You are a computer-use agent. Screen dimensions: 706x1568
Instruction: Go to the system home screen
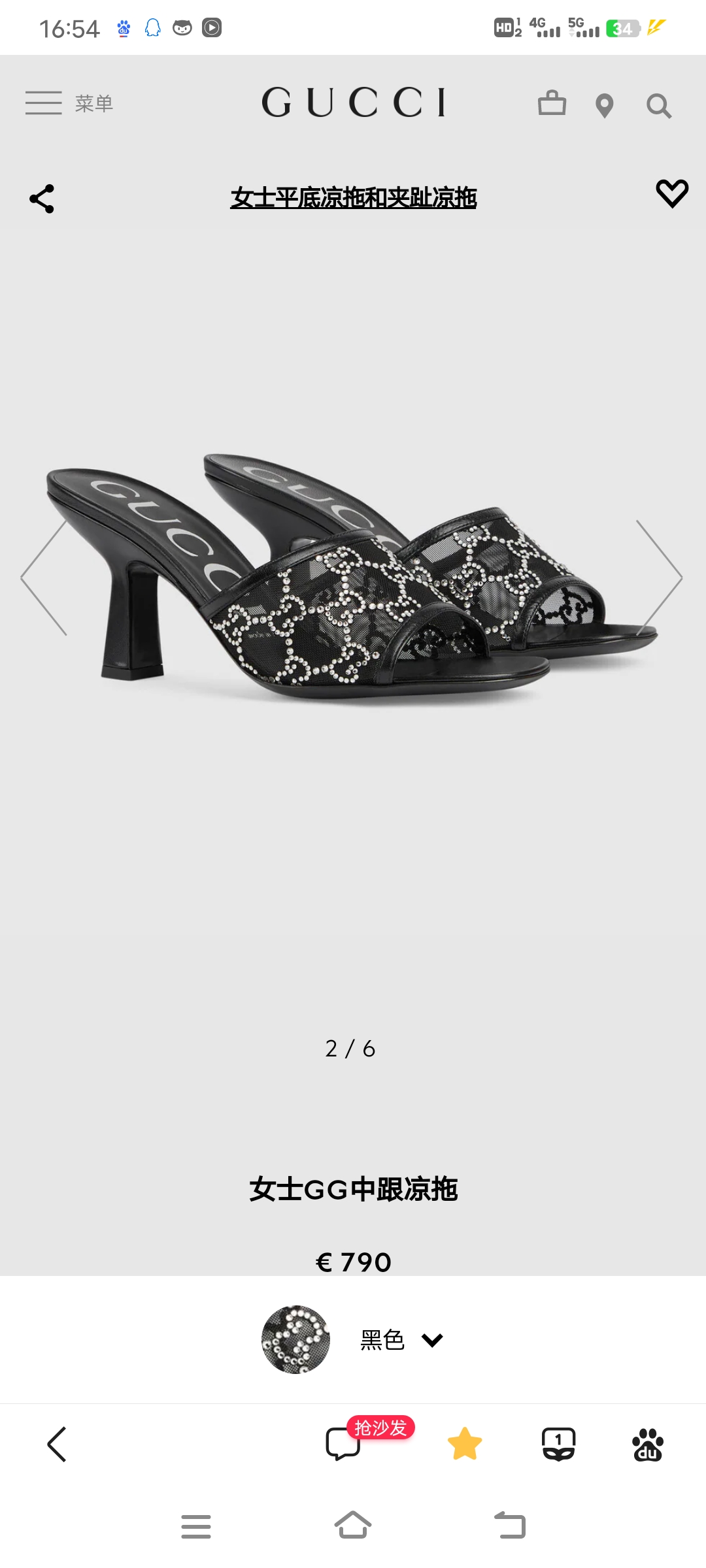(353, 1526)
